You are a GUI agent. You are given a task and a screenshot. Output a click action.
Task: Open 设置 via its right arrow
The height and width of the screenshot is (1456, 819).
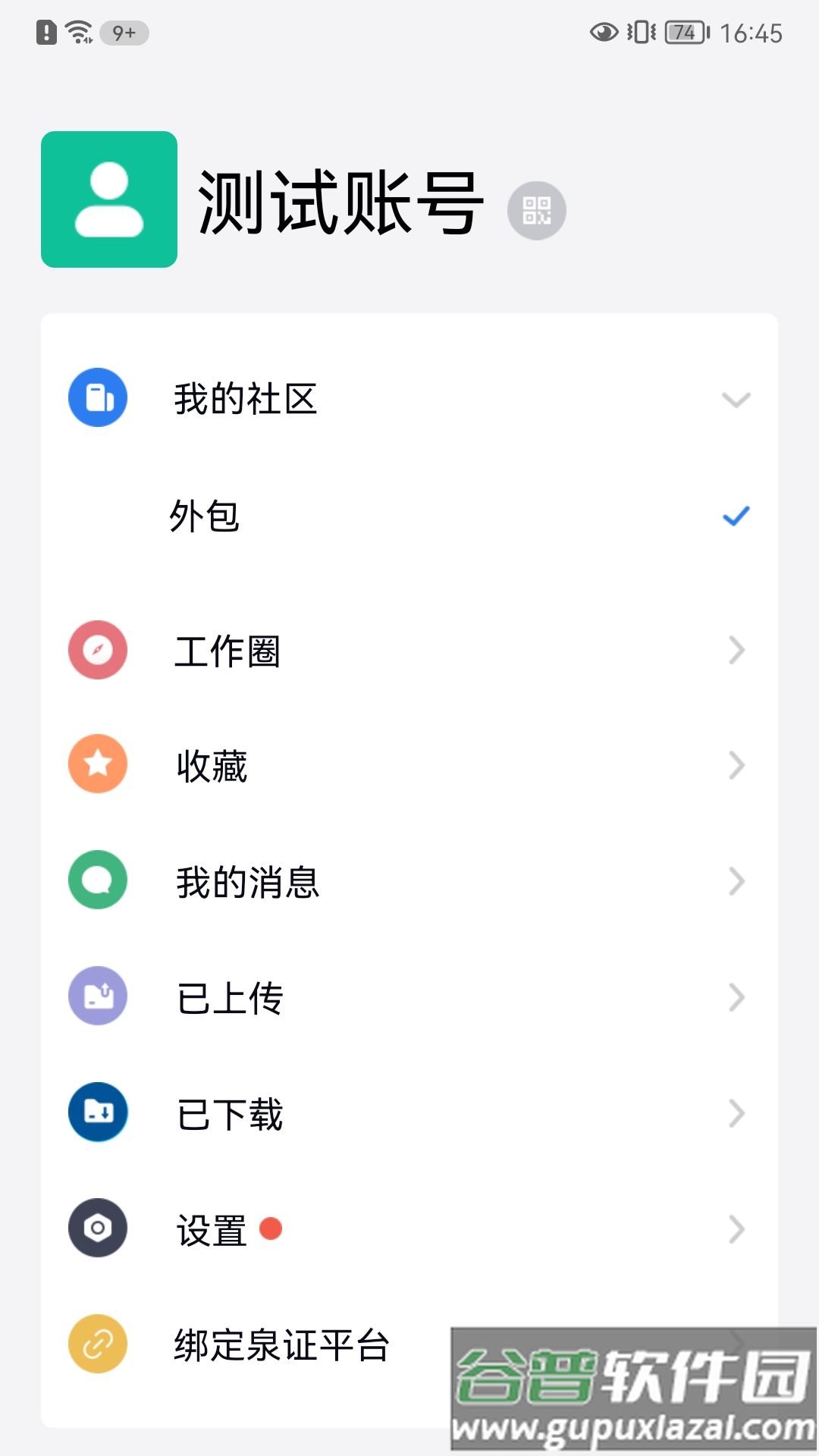click(x=736, y=1228)
